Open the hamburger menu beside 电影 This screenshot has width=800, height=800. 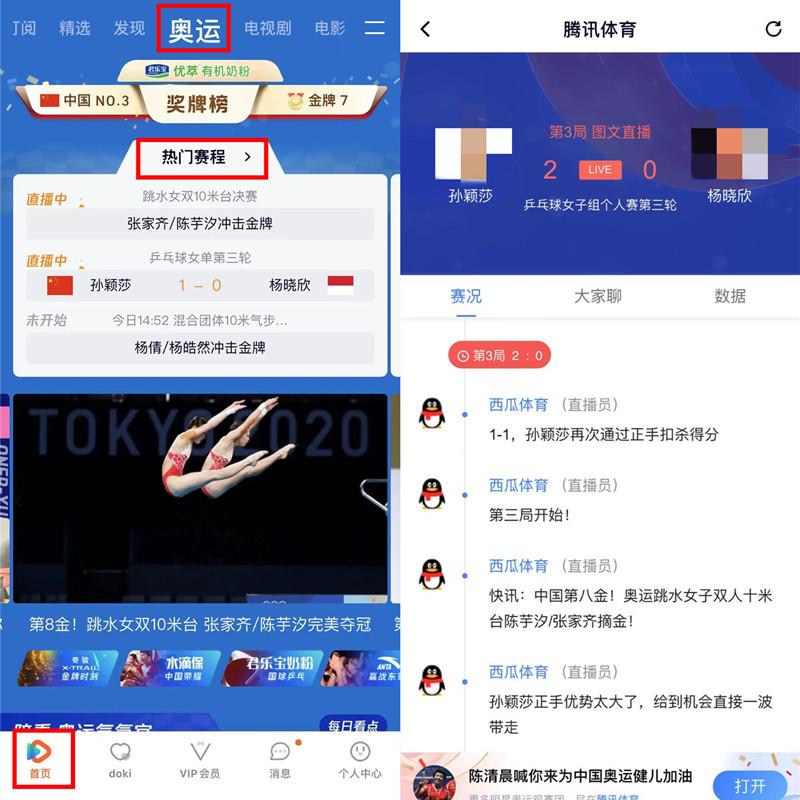(x=374, y=28)
